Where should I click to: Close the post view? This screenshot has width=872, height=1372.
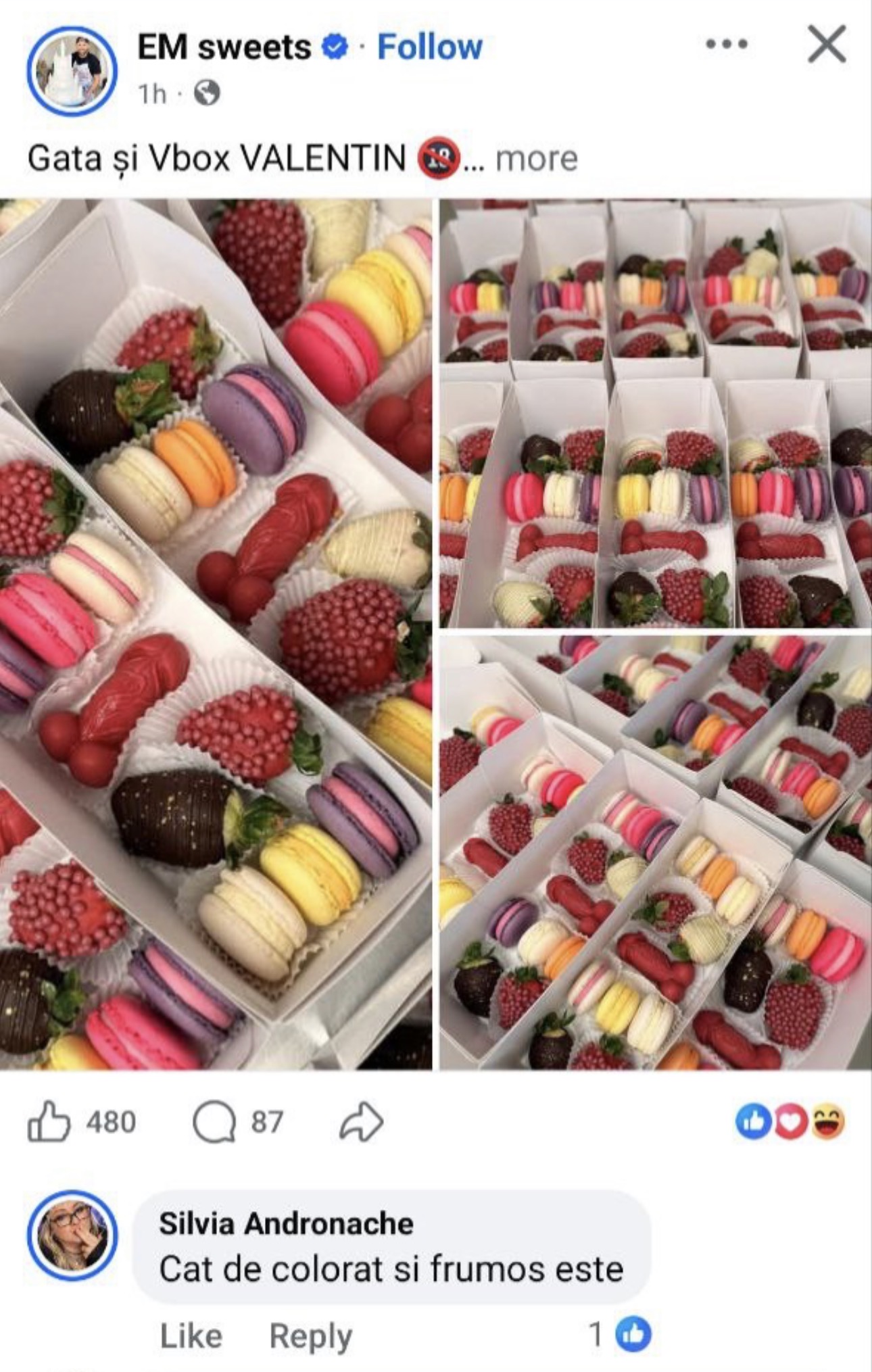coord(826,45)
